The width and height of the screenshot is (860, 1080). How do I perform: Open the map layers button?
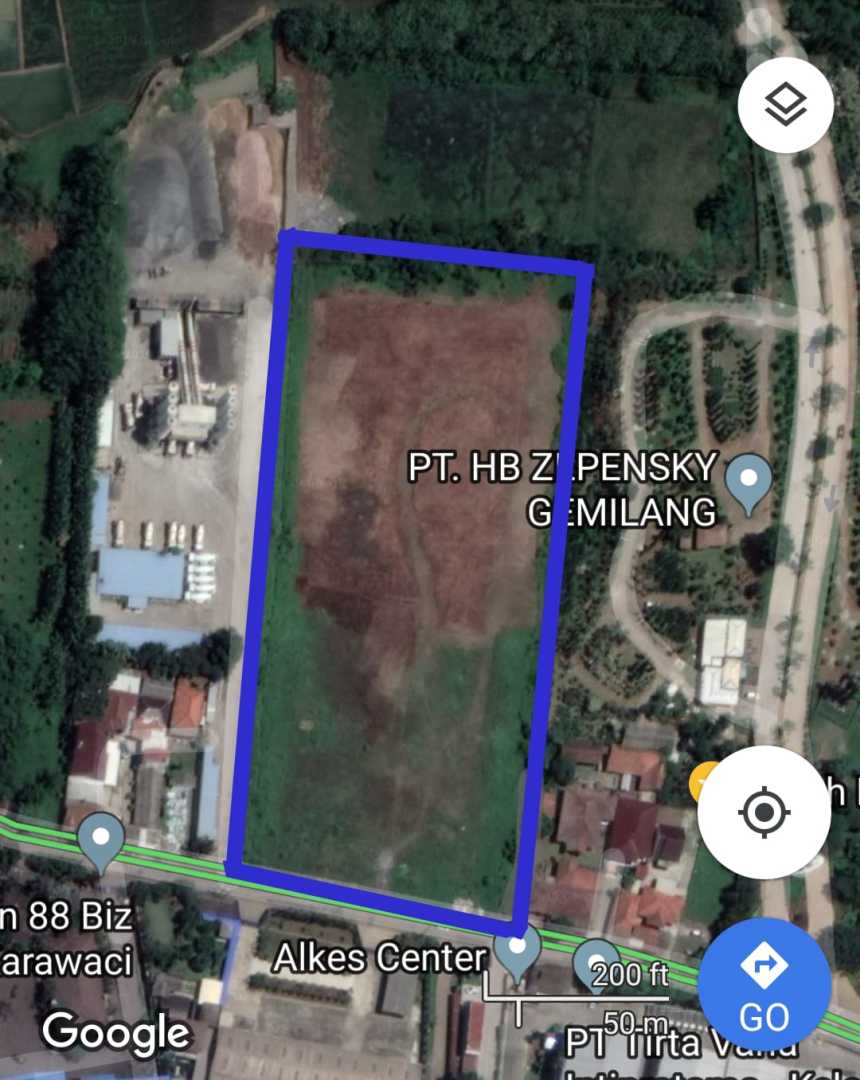785,104
